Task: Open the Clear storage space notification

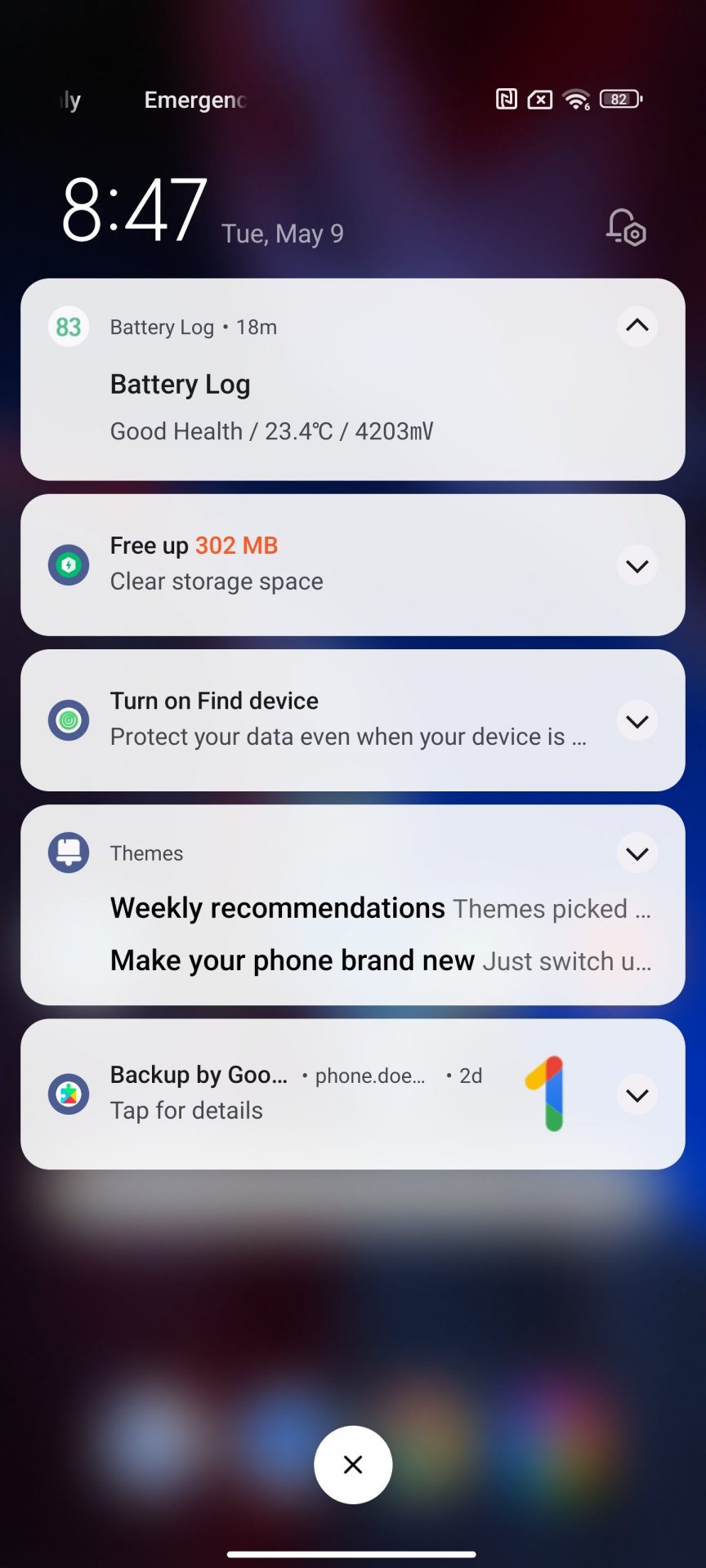Action: point(327,565)
